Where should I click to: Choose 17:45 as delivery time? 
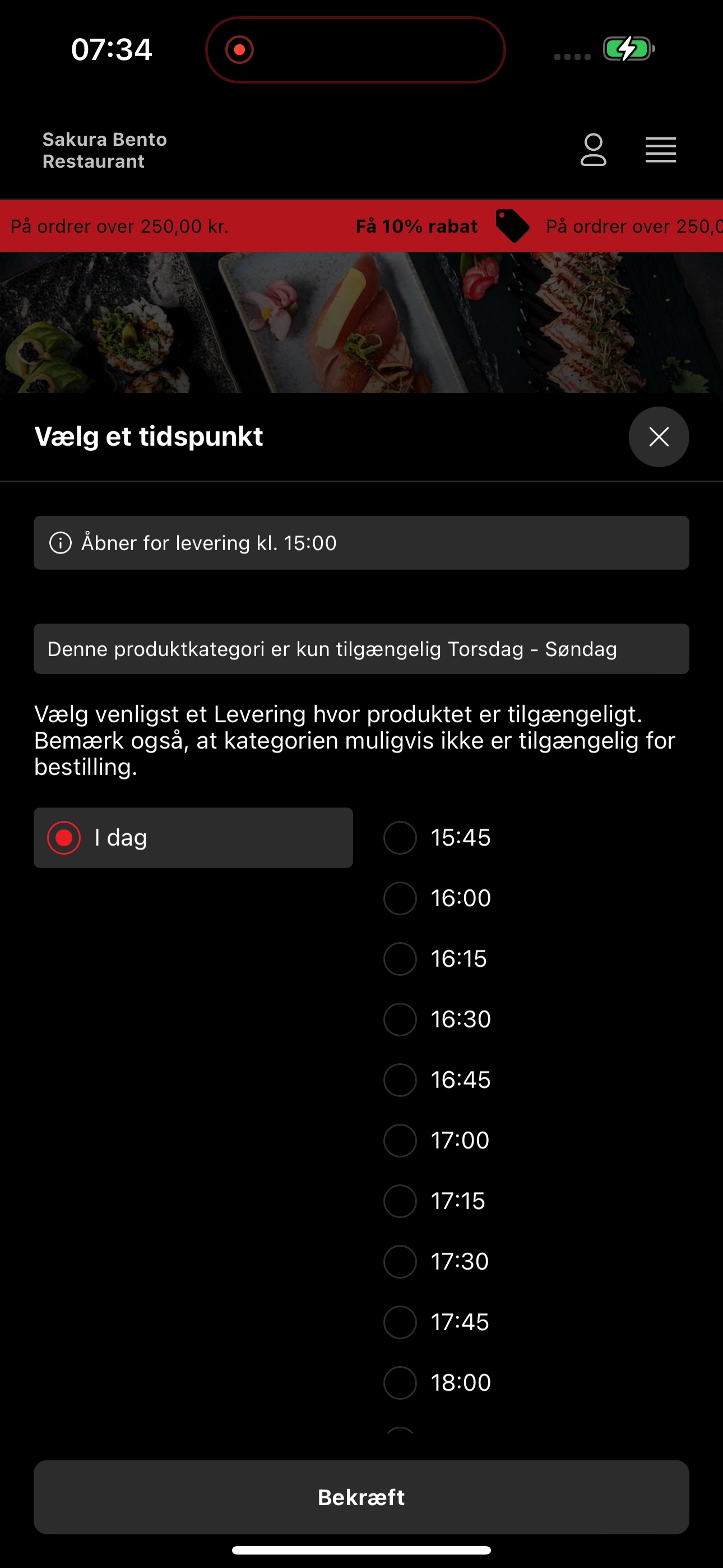click(437, 1322)
